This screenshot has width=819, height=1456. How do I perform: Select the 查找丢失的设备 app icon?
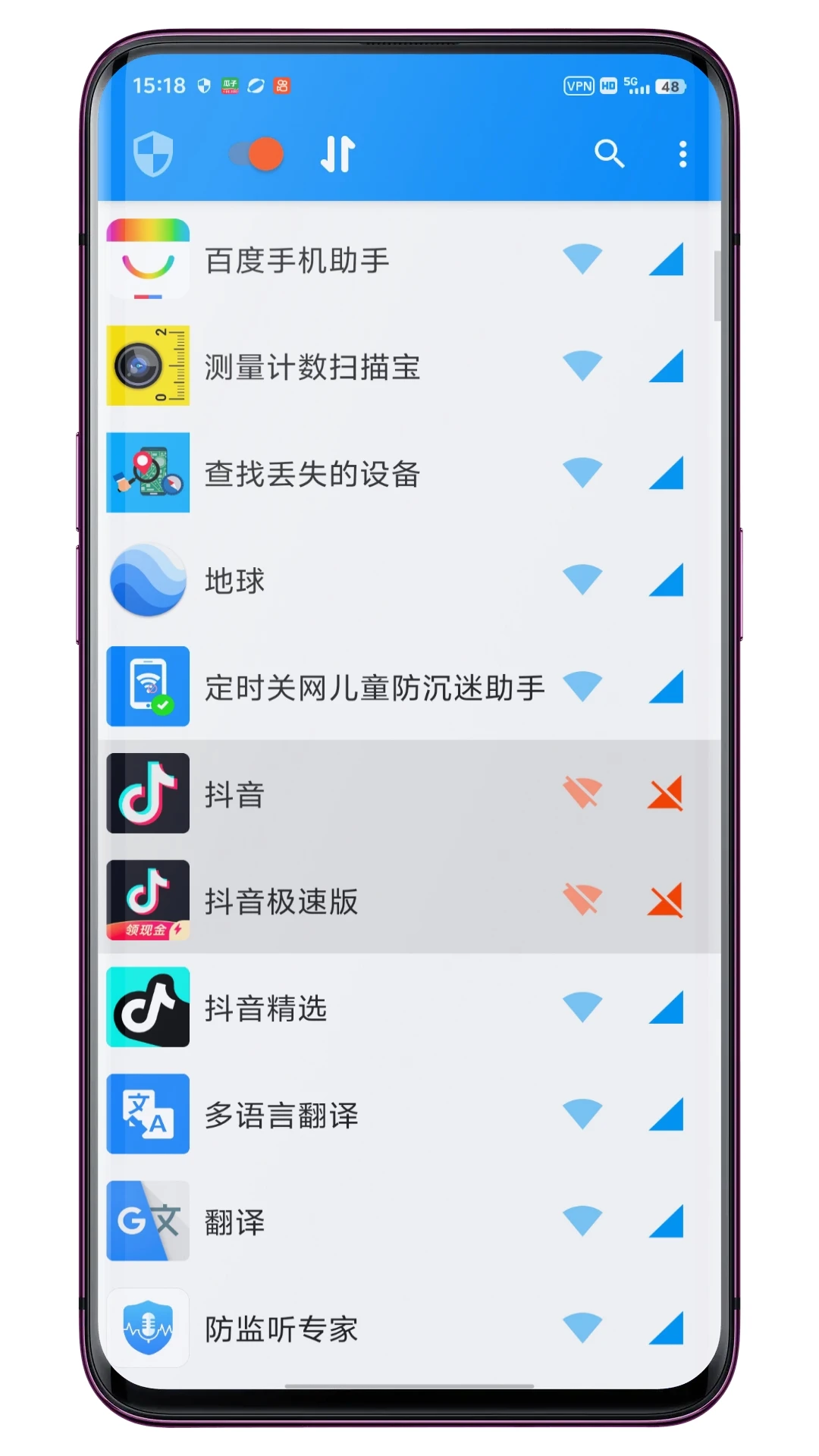[x=148, y=474]
